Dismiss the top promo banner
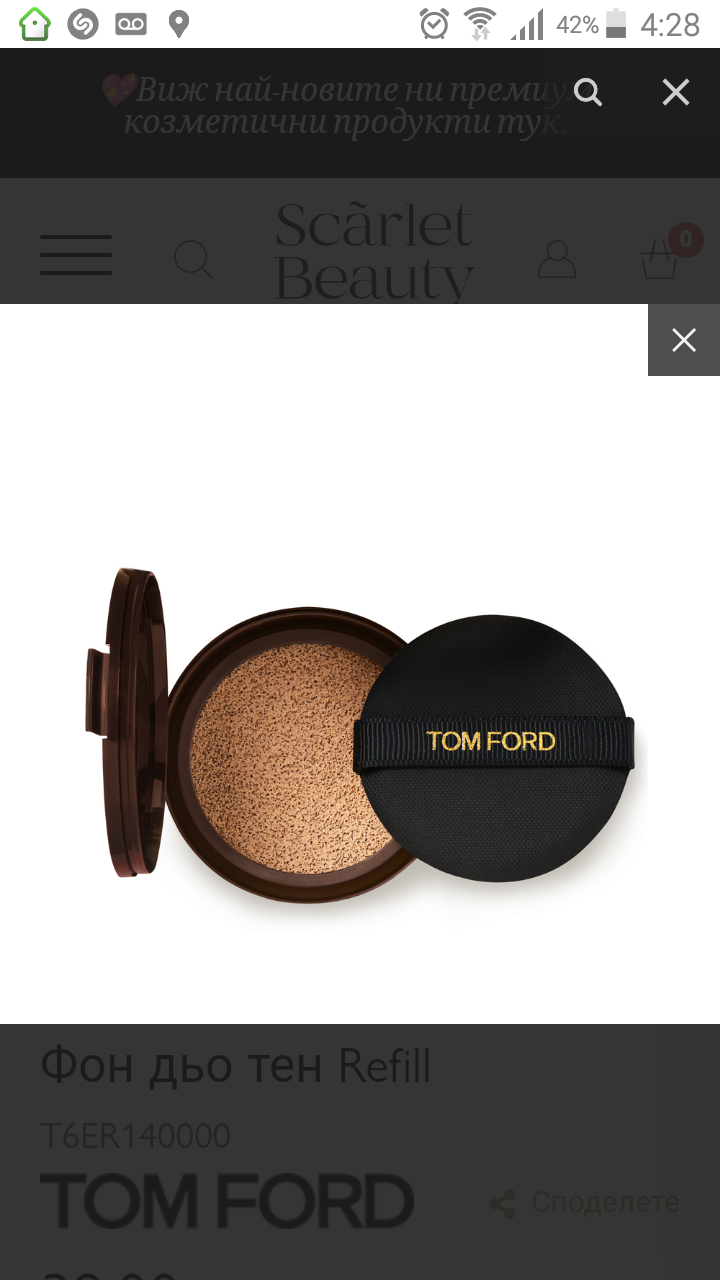Viewport: 720px width, 1280px height. pyautogui.click(x=676, y=93)
